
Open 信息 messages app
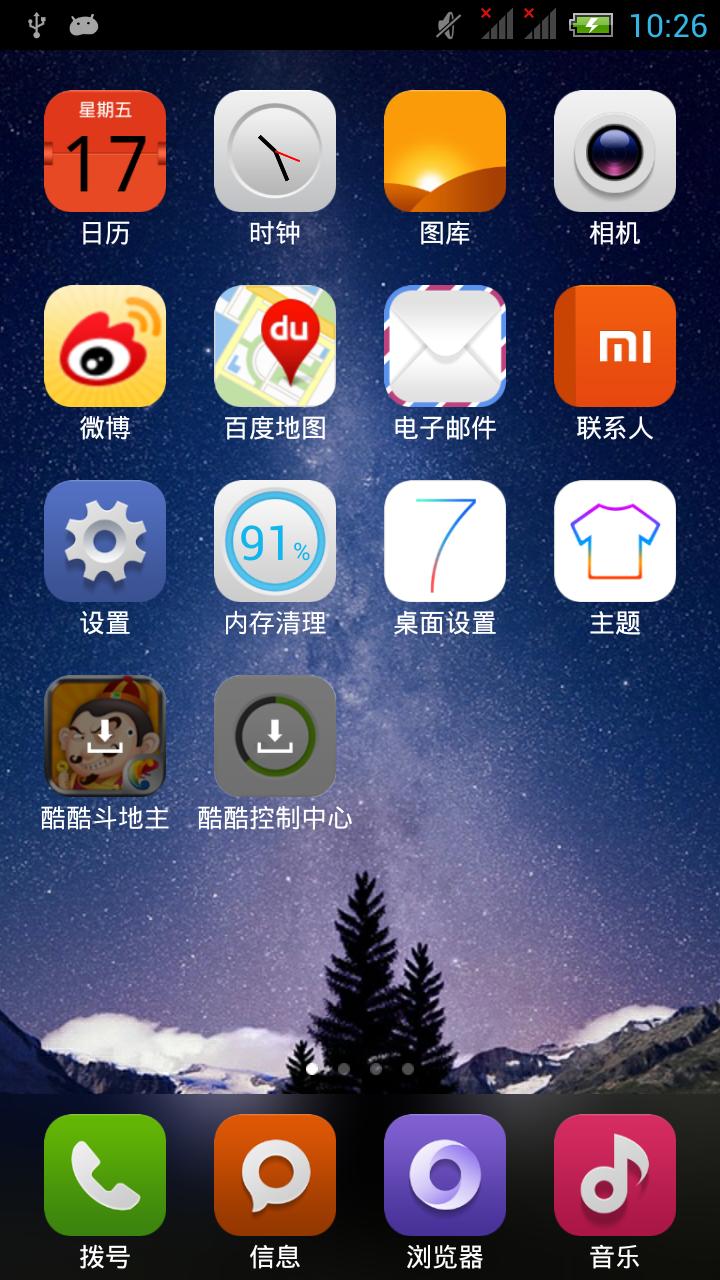[275, 1175]
